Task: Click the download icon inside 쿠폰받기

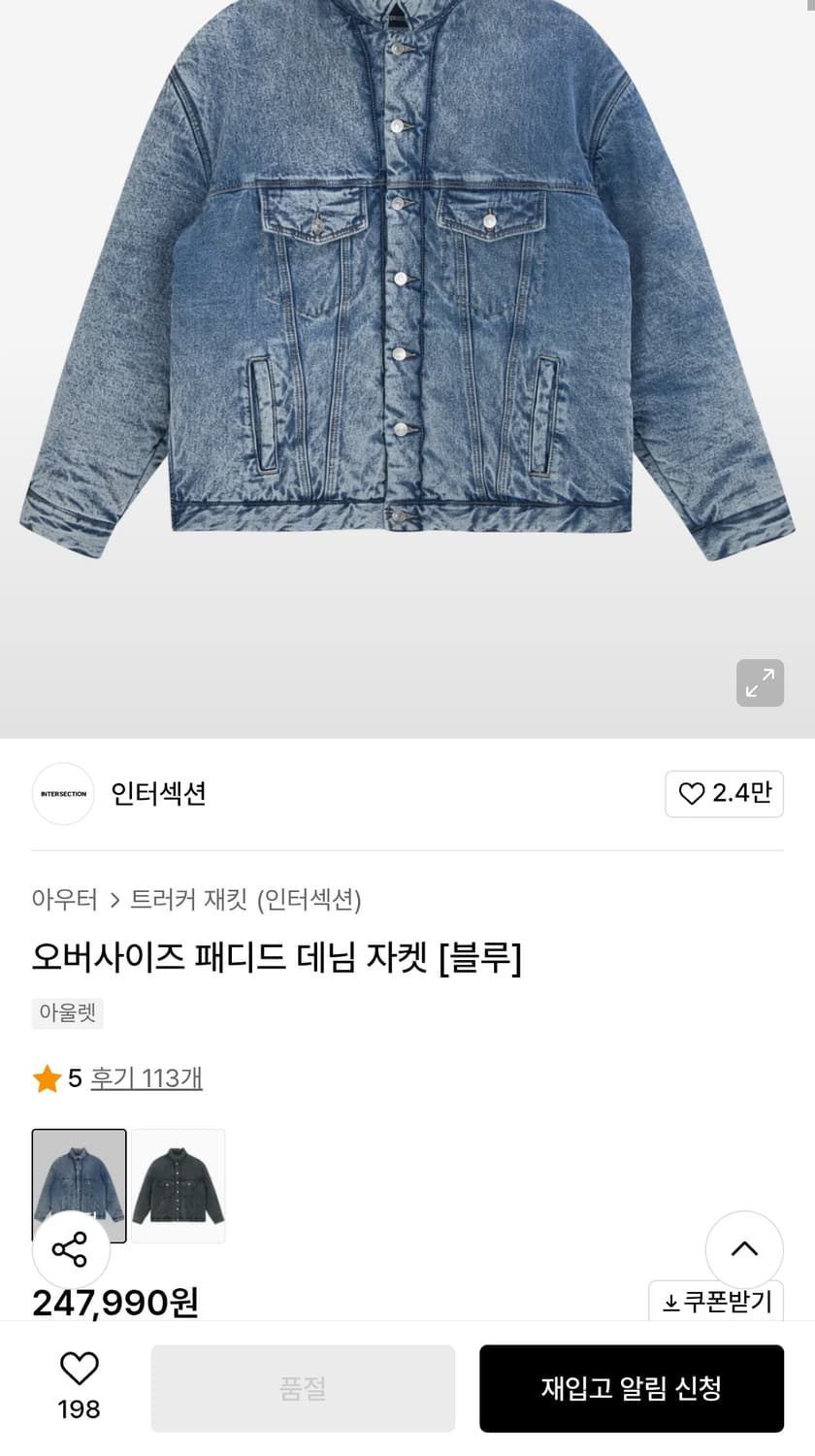Action: (x=669, y=1301)
